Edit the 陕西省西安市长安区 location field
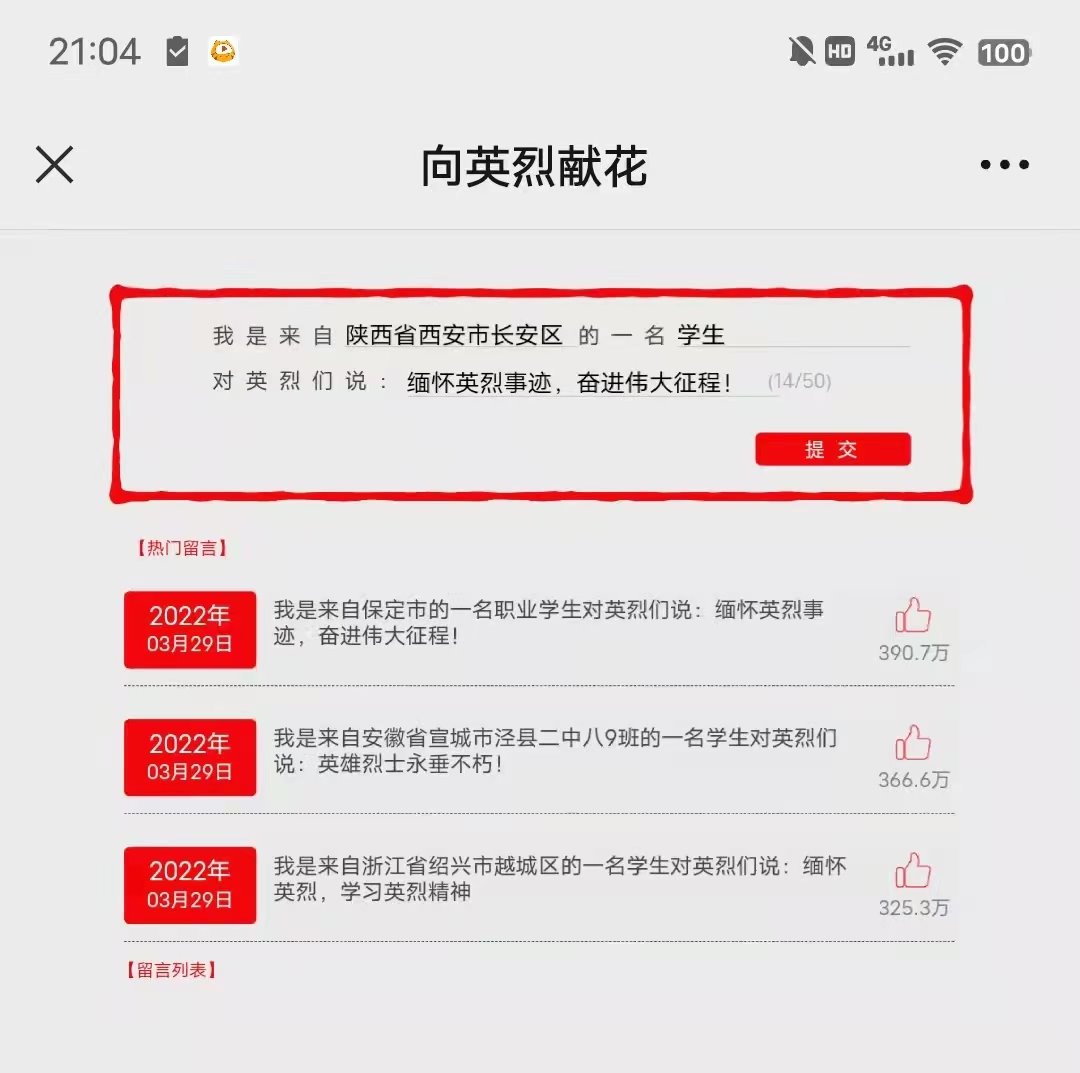 [454, 336]
